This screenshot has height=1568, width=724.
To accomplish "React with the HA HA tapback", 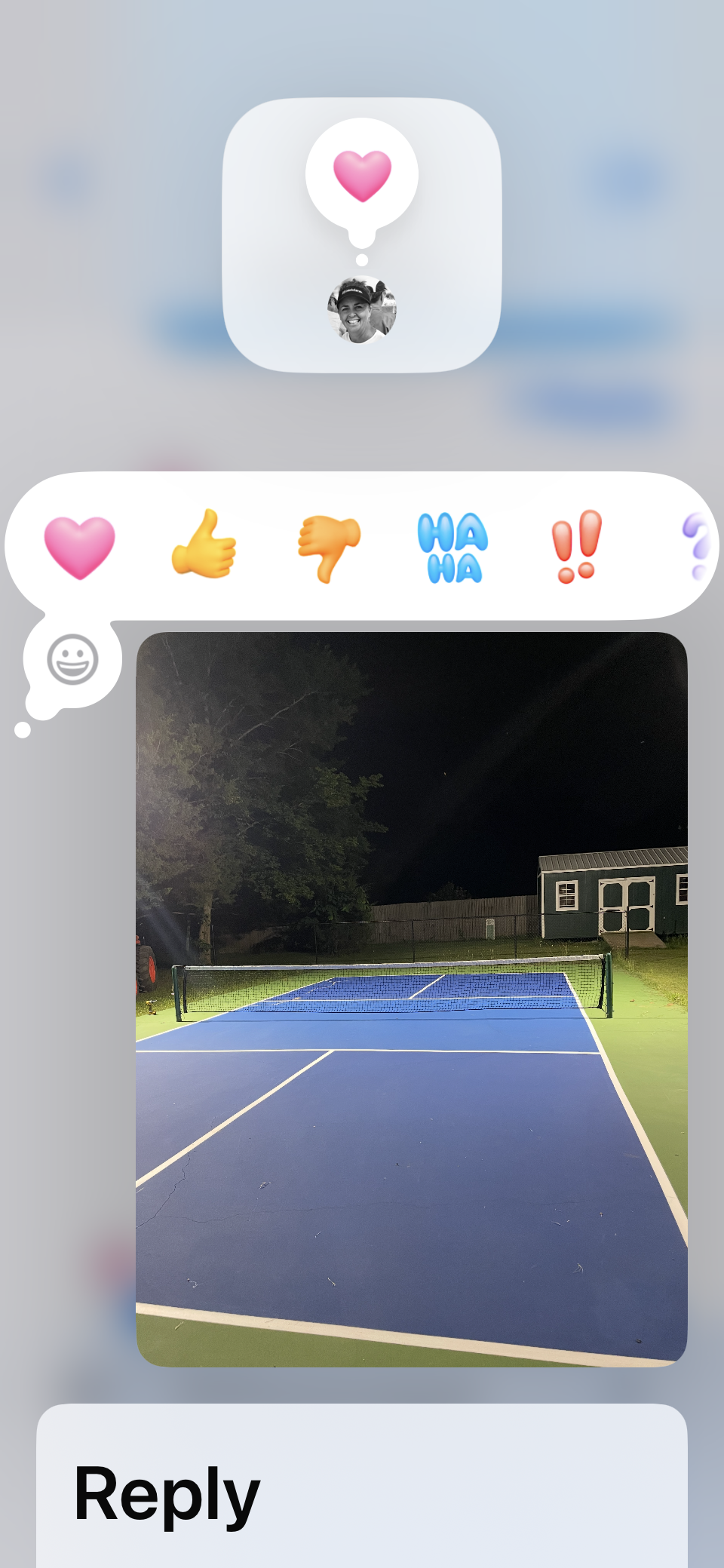I will tap(452, 548).
